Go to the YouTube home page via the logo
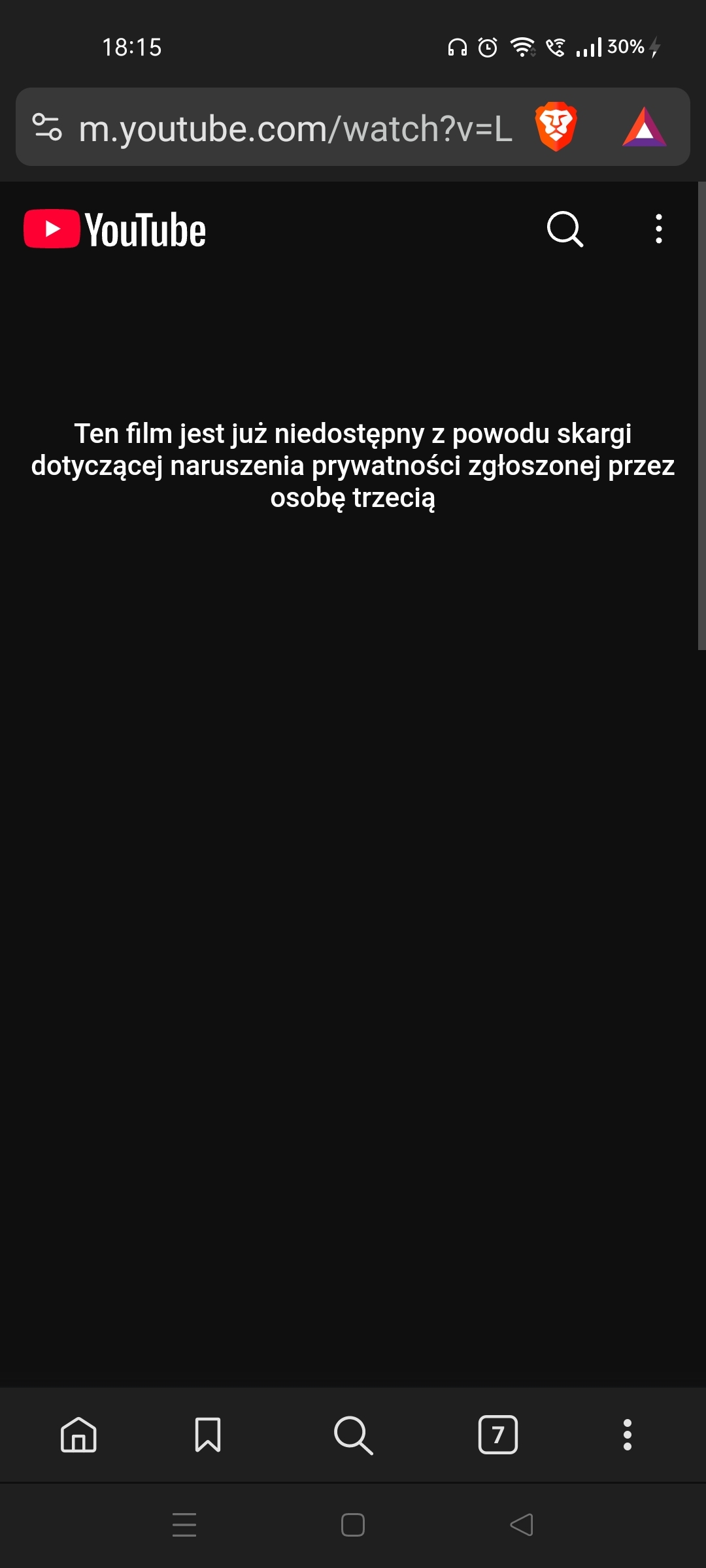Screen dimensions: 706x1568 point(115,229)
